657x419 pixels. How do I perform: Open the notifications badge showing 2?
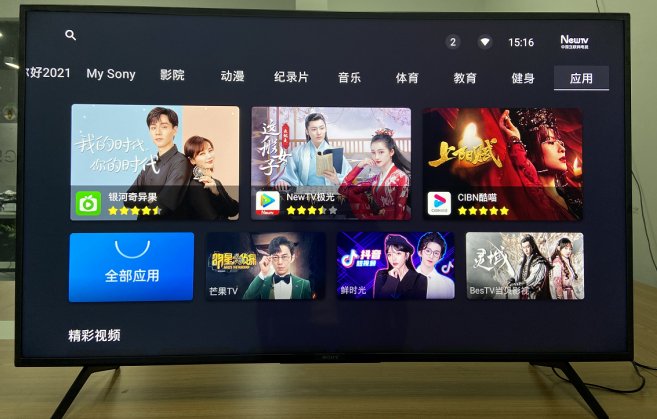[x=452, y=42]
